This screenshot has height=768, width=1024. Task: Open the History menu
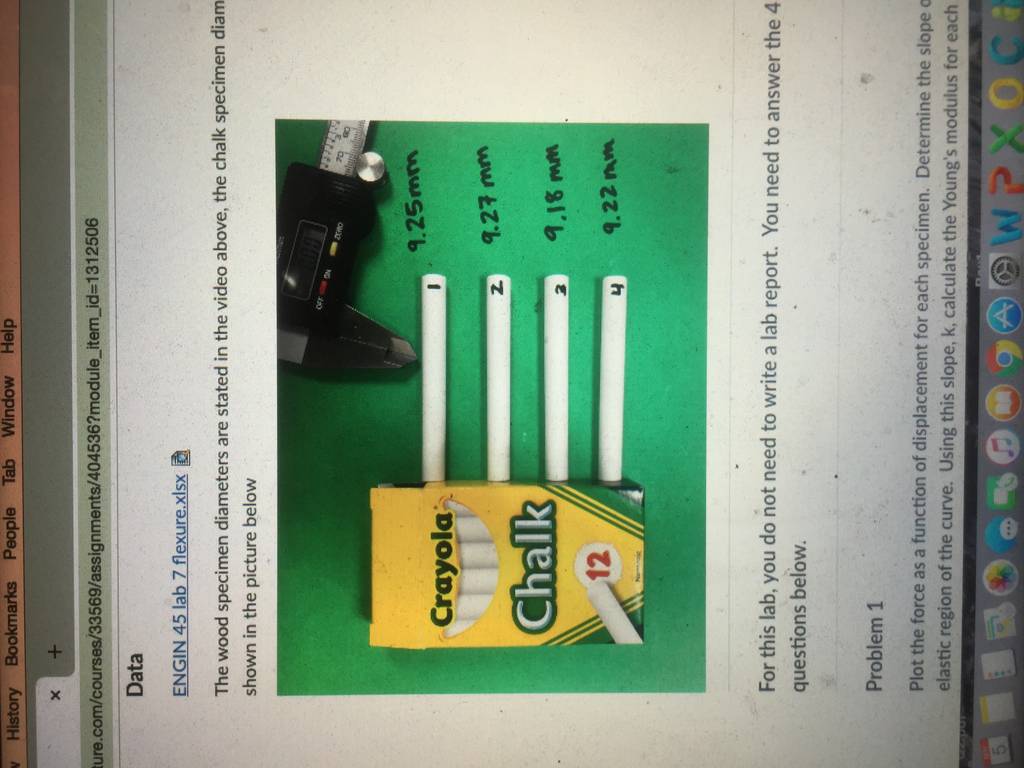pyautogui.click(x=12, y=715)
